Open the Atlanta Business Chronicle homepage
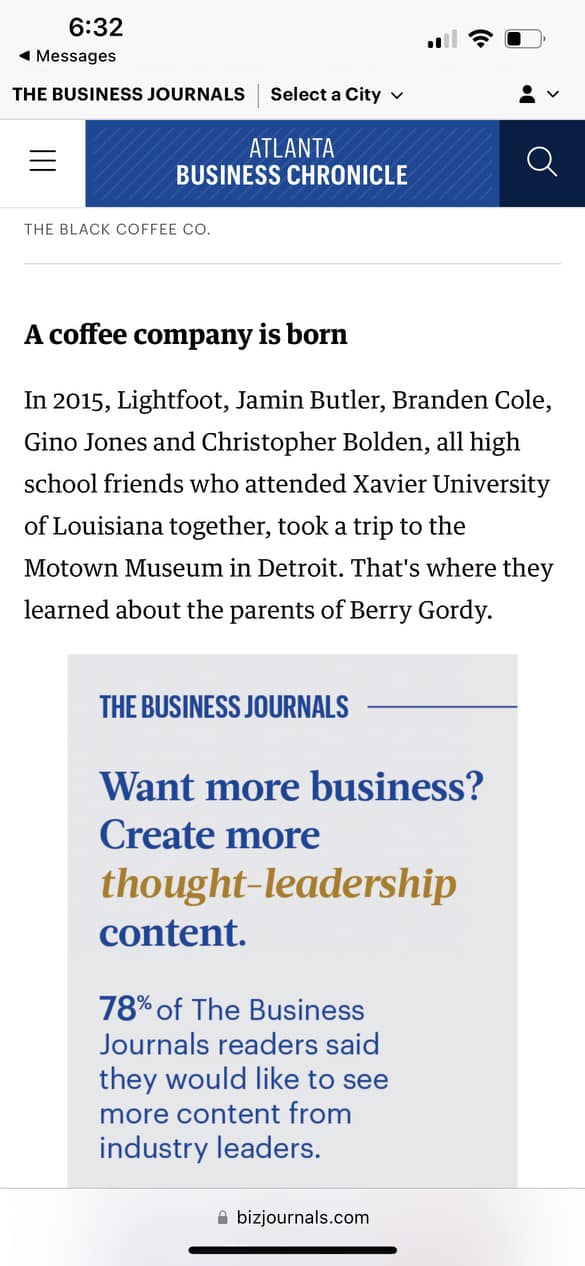 (x=292, y=163)
